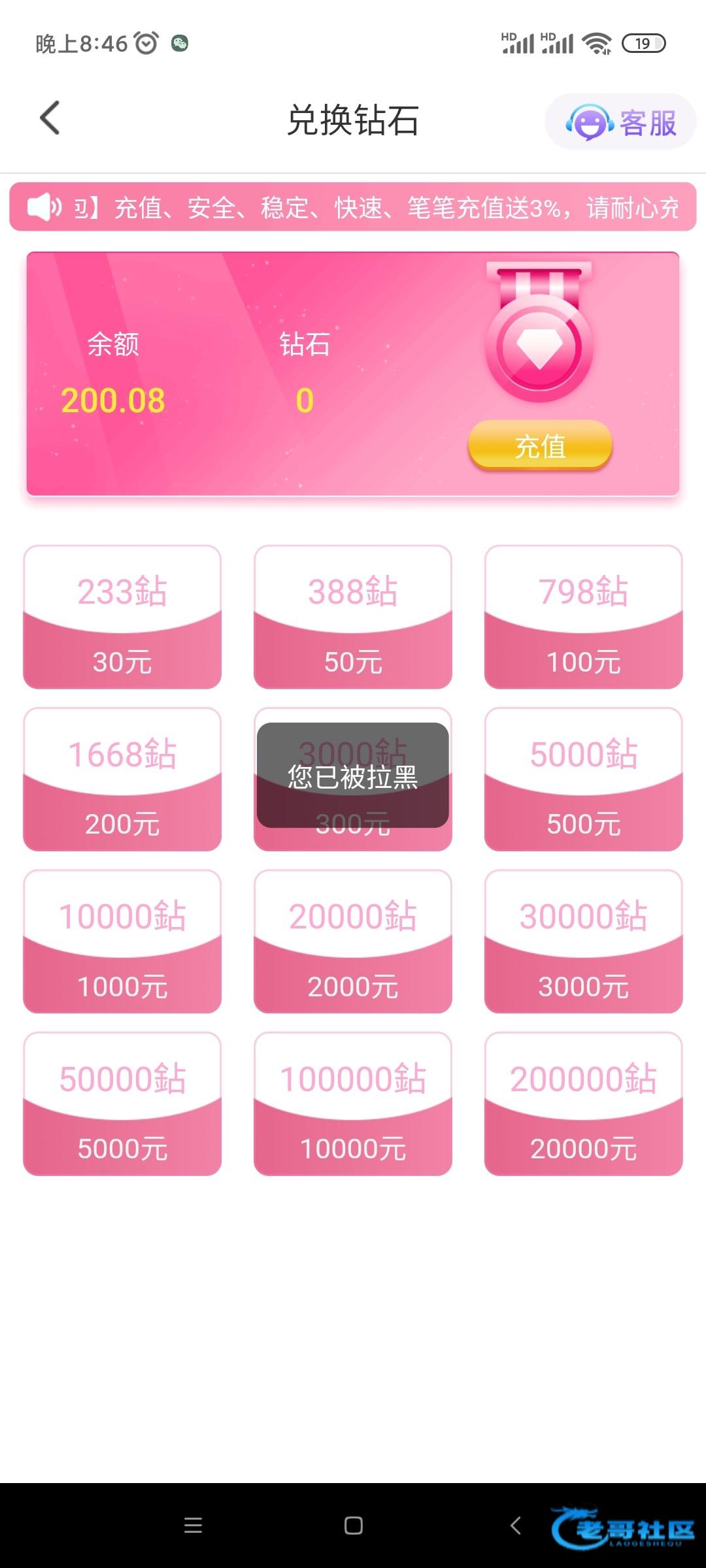The height and width of the screenshot is (1568, 706).
Task: Open recent apps from navigation bar
Action: coord(193,1526)
